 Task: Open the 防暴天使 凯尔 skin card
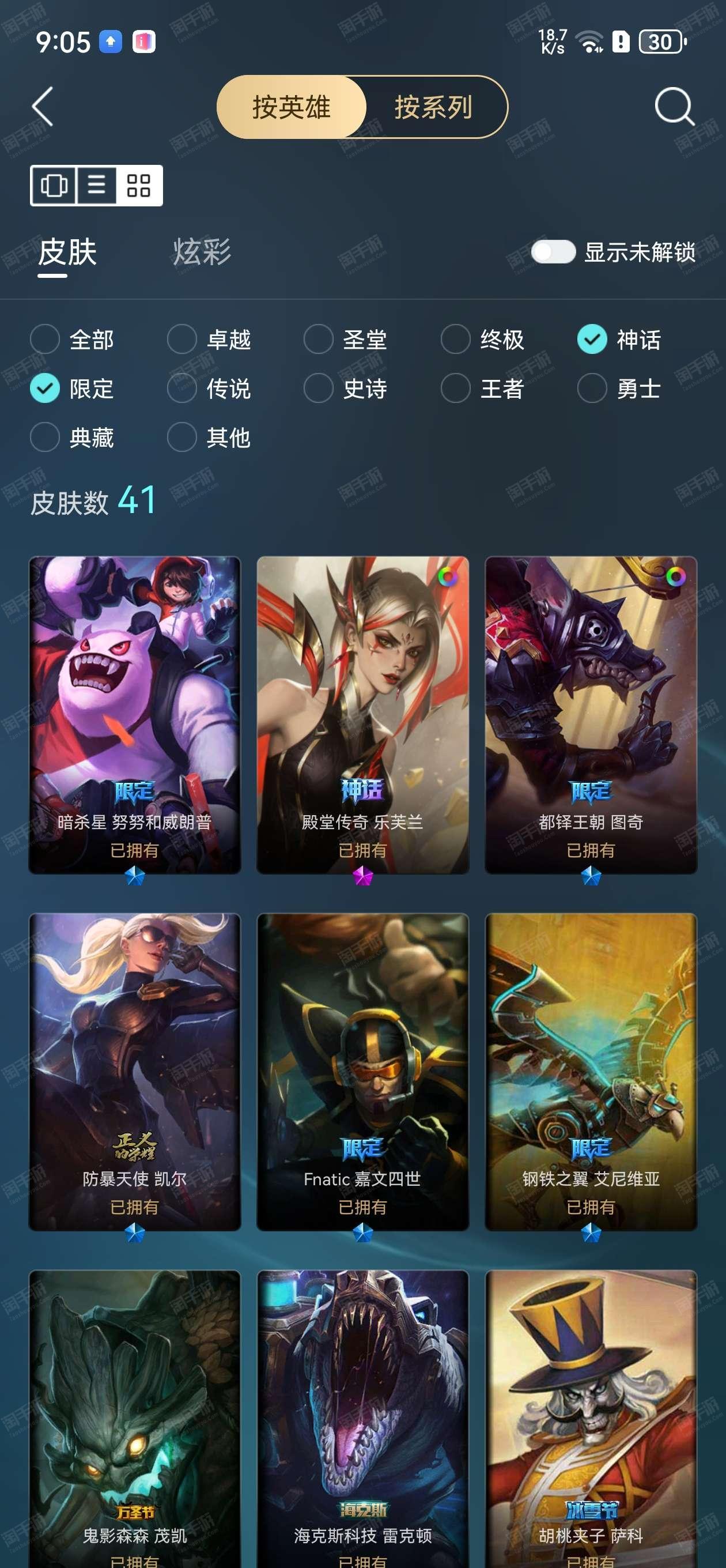tap(134, 1072)
